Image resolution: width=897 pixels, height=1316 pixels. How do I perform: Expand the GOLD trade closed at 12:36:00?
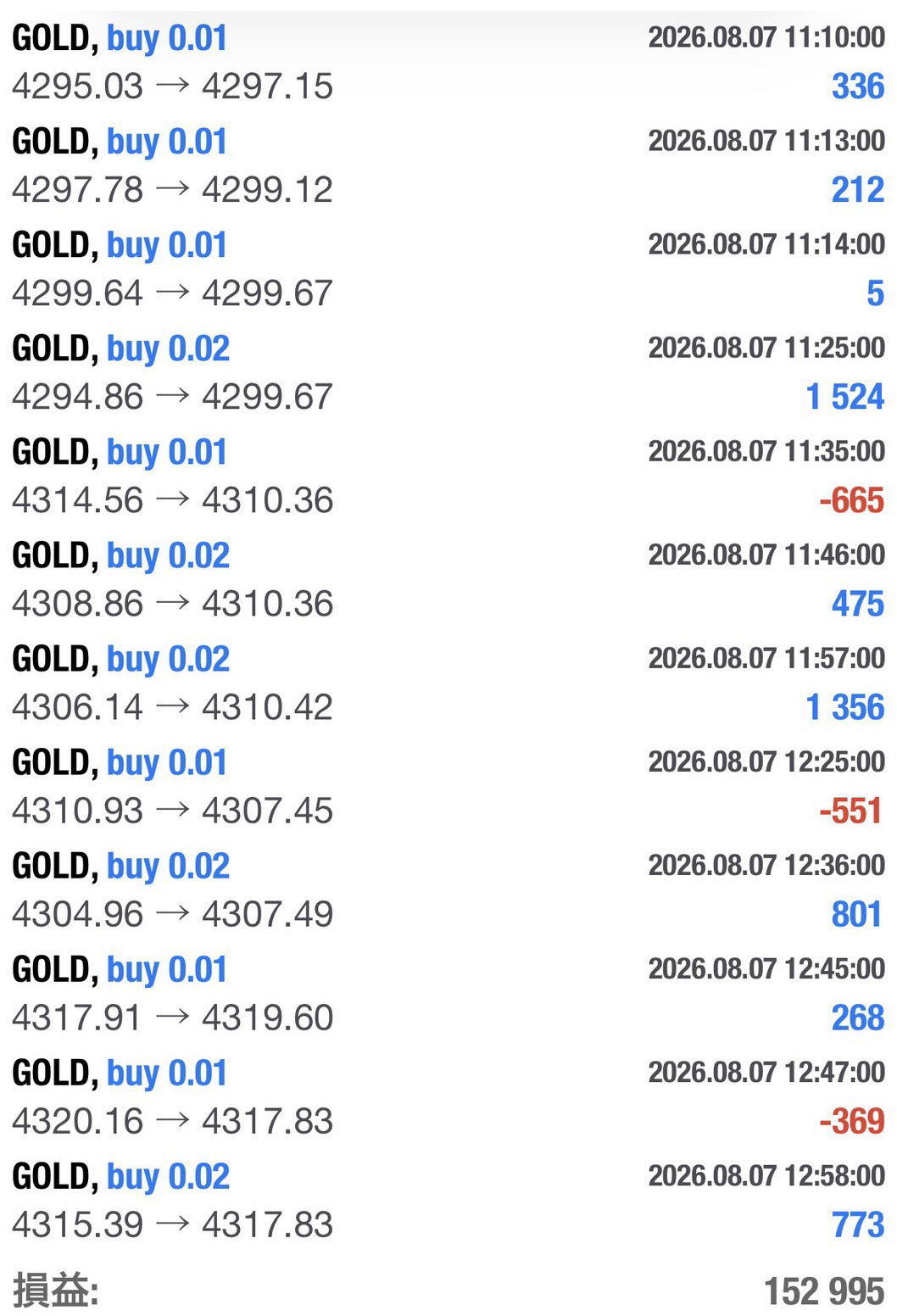point(448,889)
